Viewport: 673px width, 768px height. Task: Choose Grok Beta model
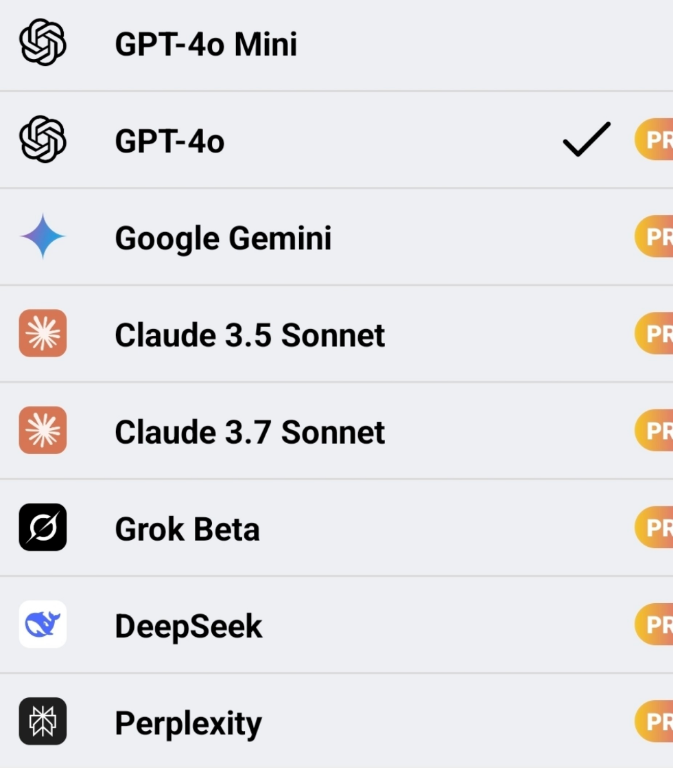[x=187, y=529]
